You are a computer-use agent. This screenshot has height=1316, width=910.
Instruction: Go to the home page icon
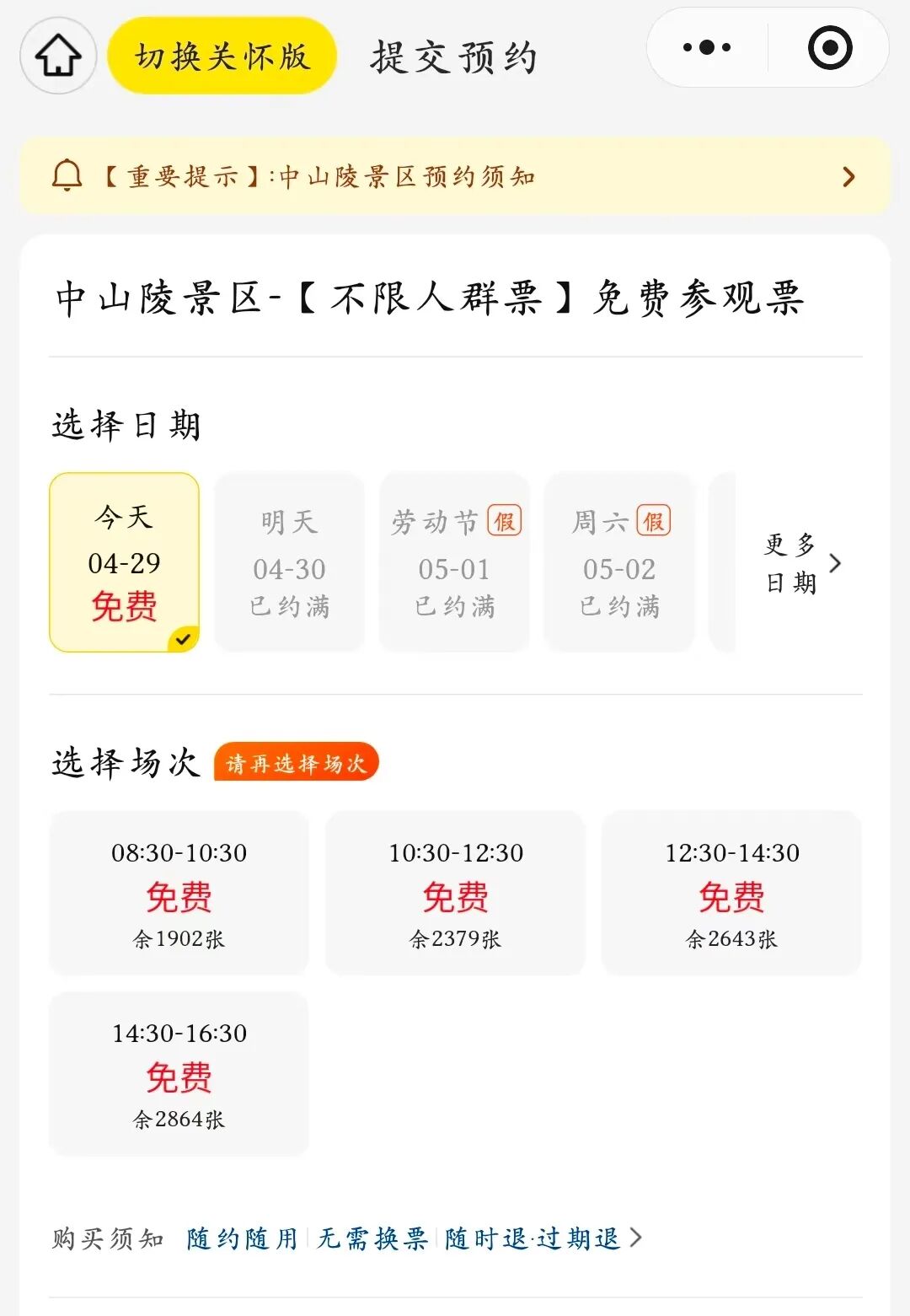(58, 56)
